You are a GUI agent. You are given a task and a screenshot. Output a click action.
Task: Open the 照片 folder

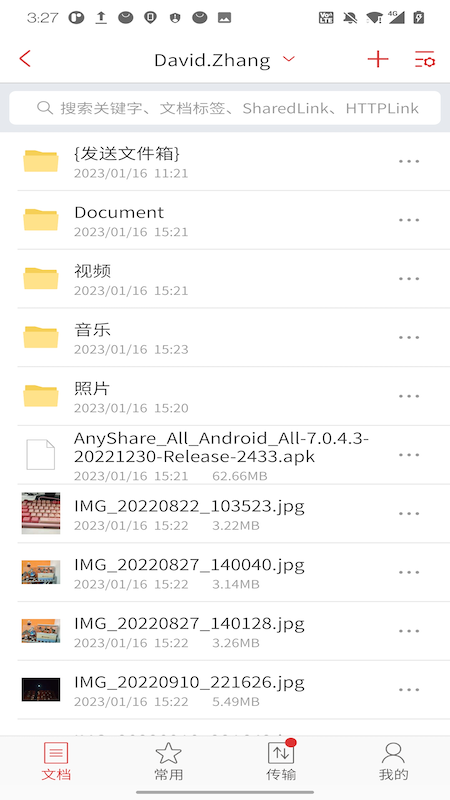pos(225,396)
